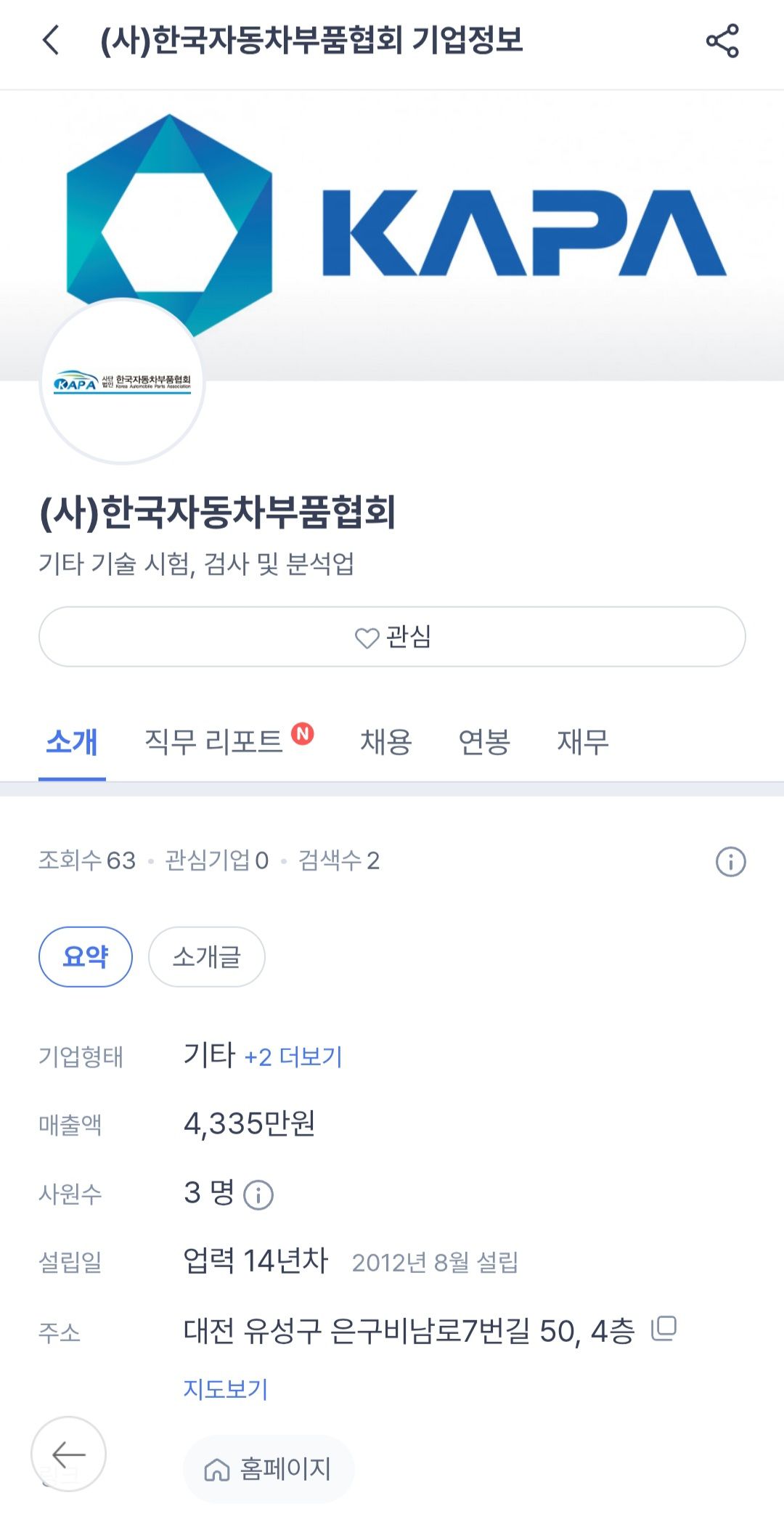Tap the info icon next to 3 명

point(258,1195)
